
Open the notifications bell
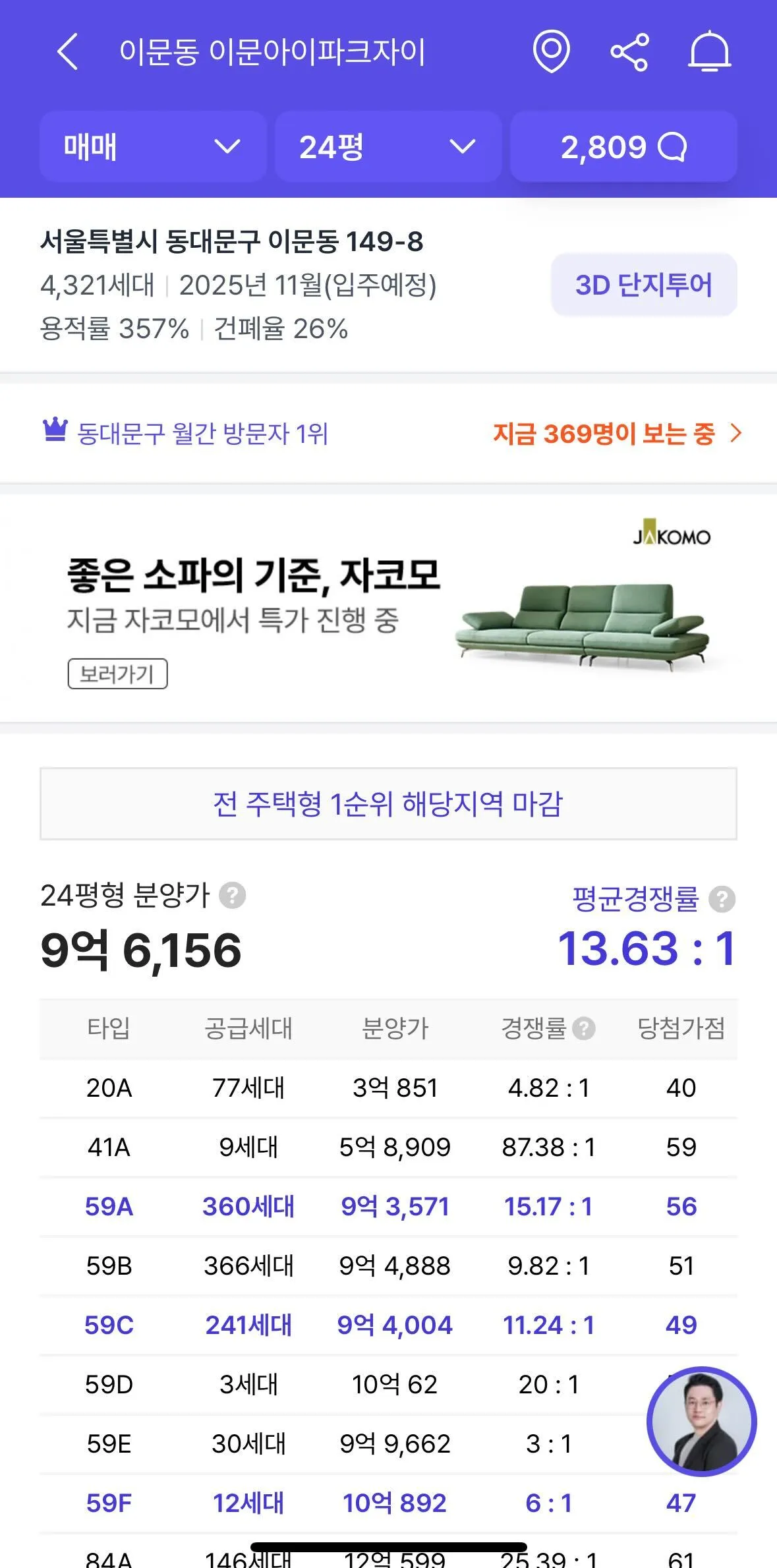709,51
